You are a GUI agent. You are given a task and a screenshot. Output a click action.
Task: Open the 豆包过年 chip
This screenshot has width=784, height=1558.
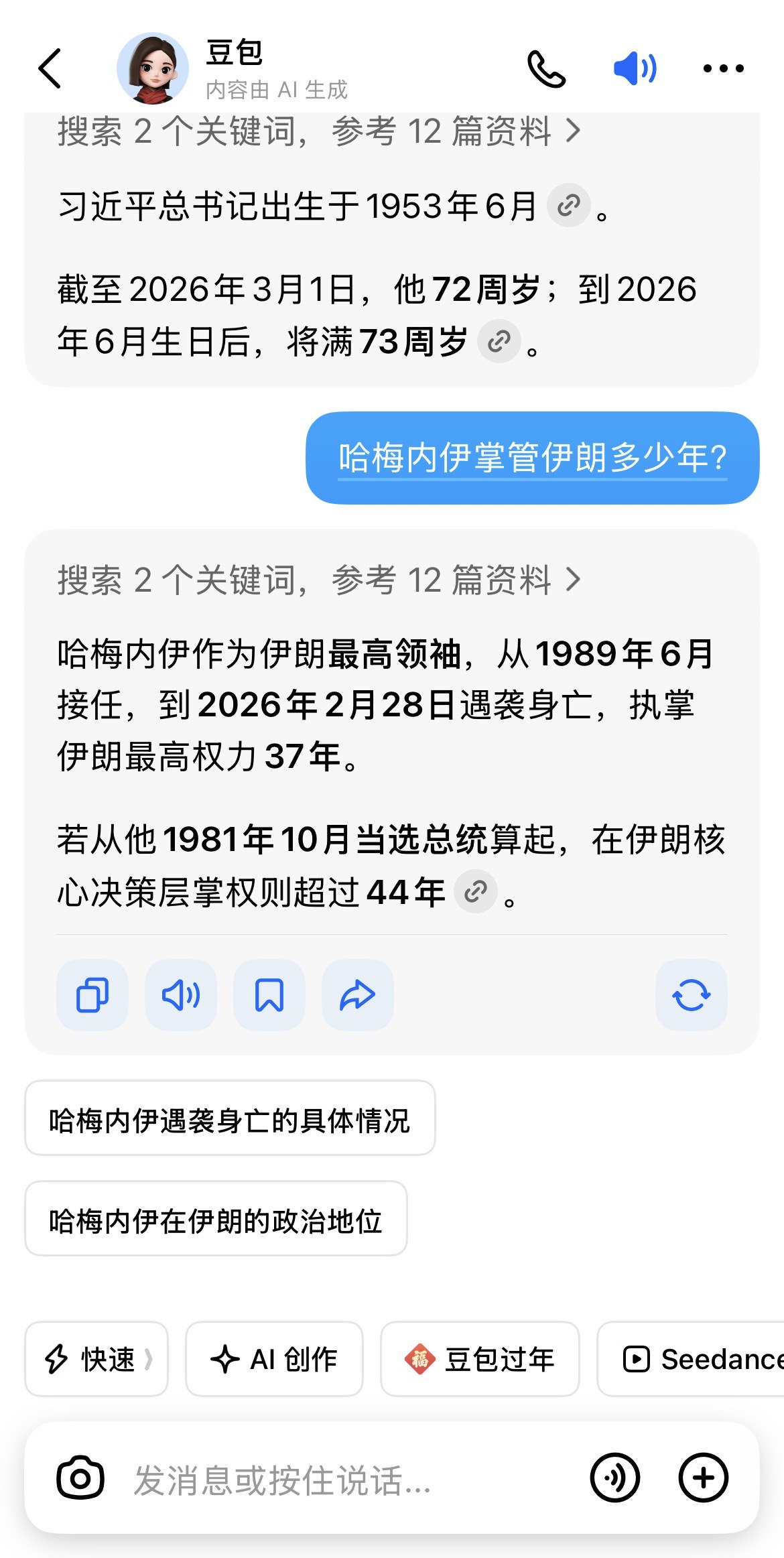click(x=480, y=1359)
